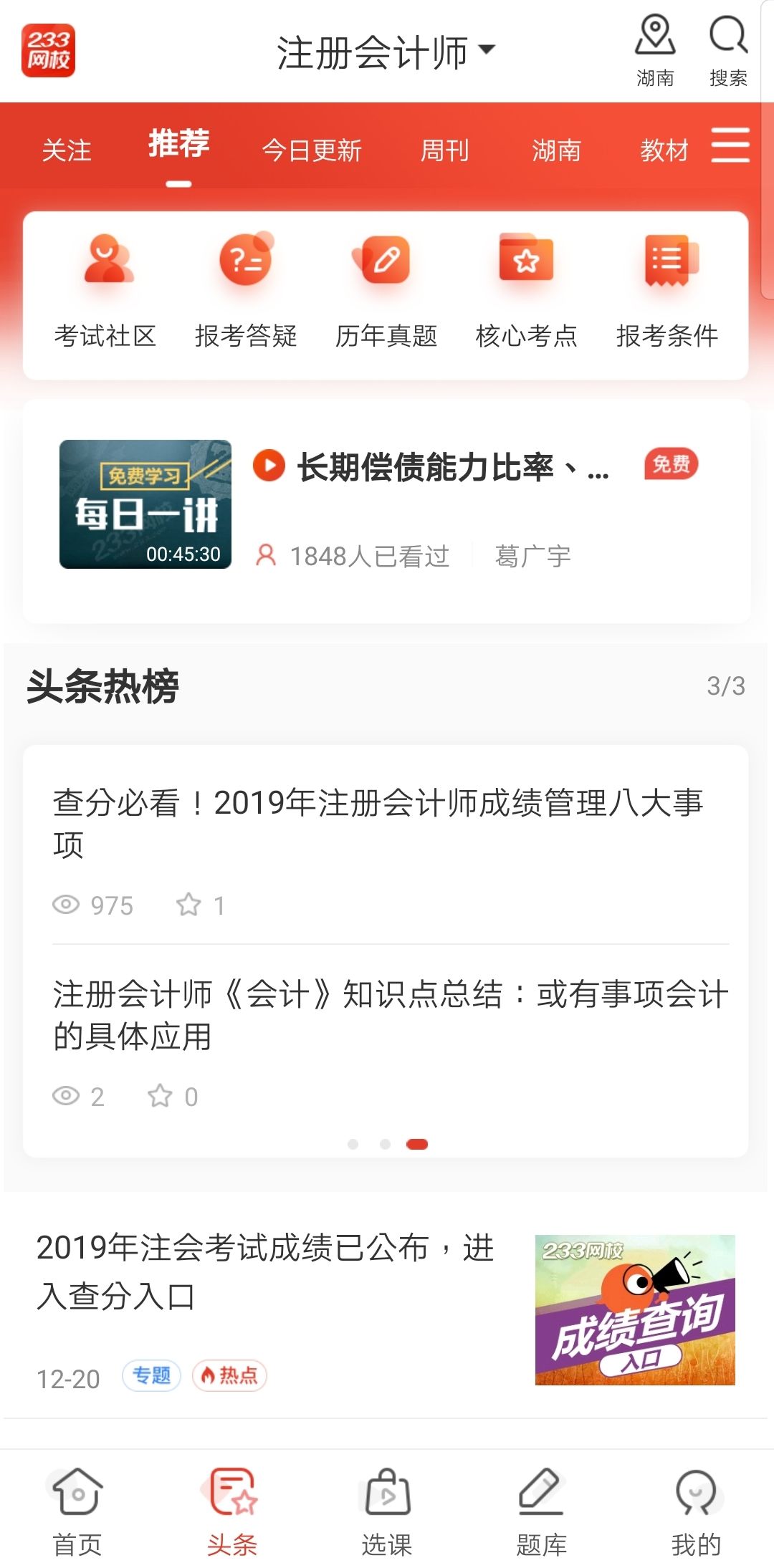Change the 湖南 location at the top
The width and height of the screenshot is (774, 1568).
655,50
